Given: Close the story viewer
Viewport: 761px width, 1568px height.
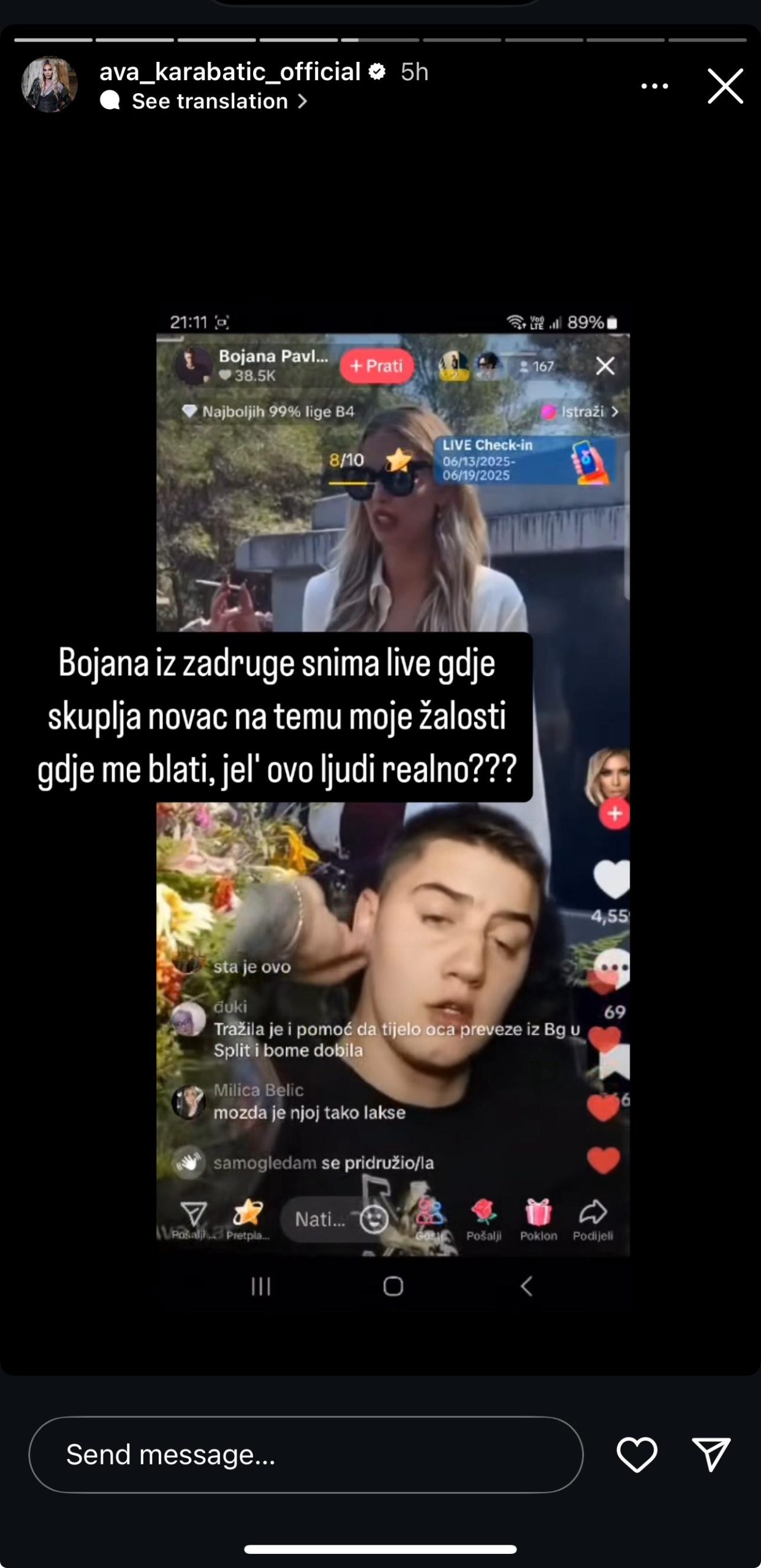Looking at the screenshot, I should coord(725,86).
